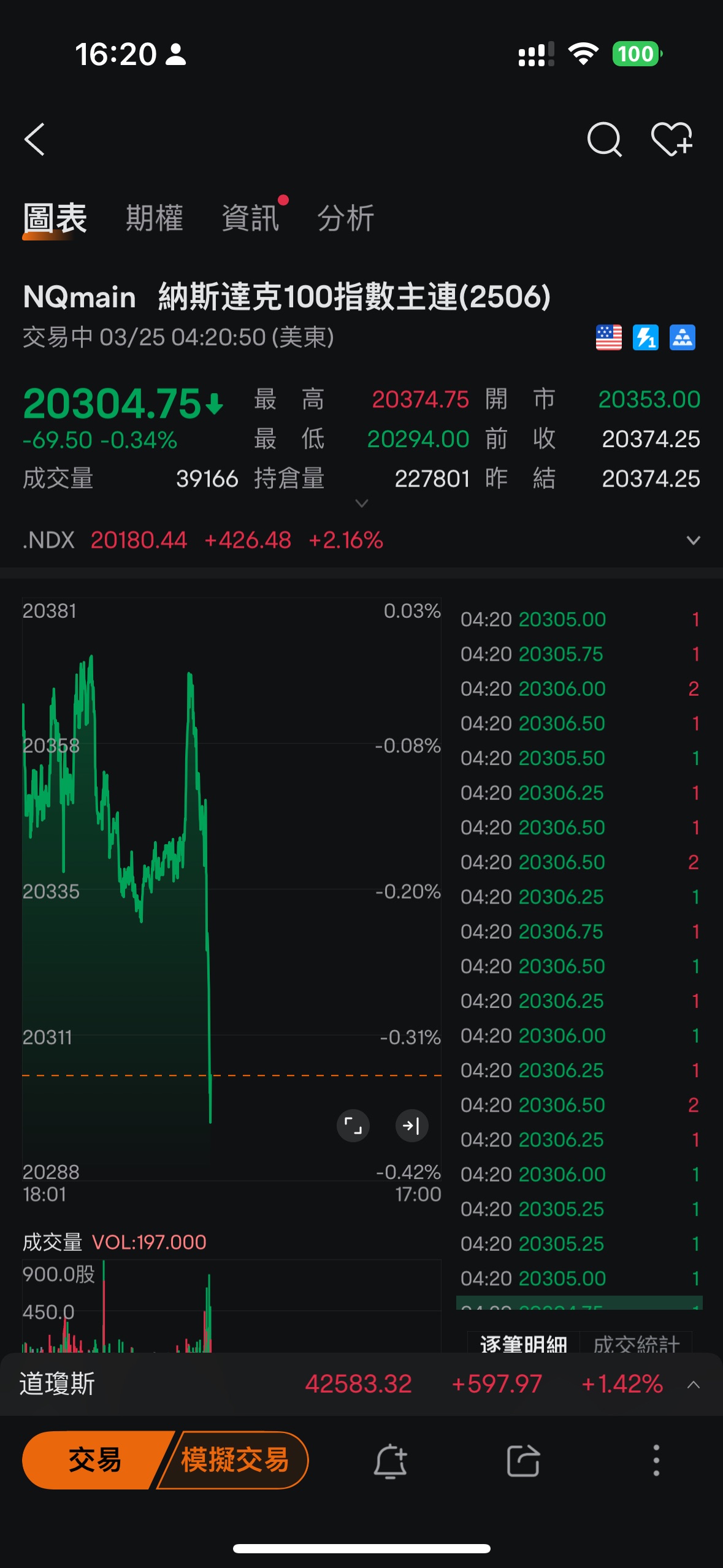Select the 逐筆明細 tab
Screen dimensions: 723x1568
click(524, 1343)
